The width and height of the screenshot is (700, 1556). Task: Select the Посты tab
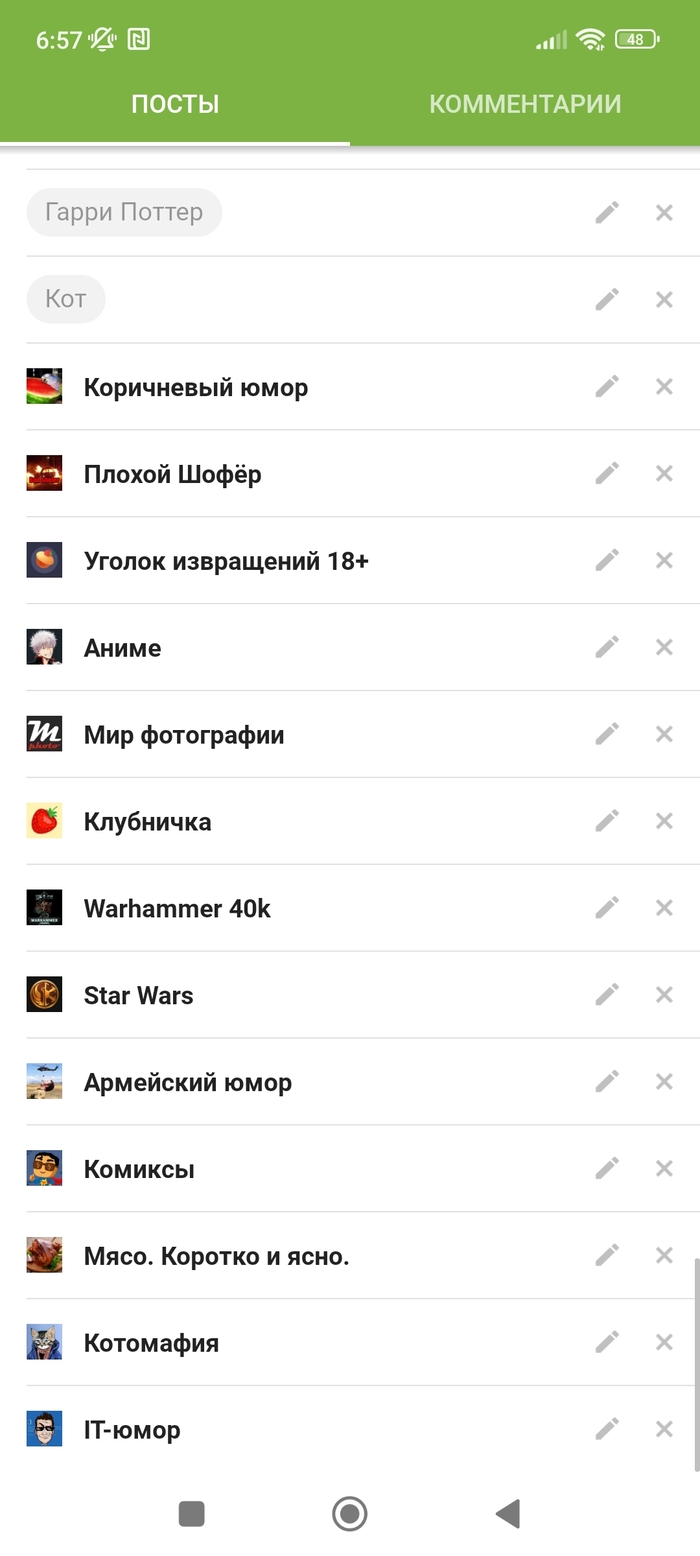175,104
